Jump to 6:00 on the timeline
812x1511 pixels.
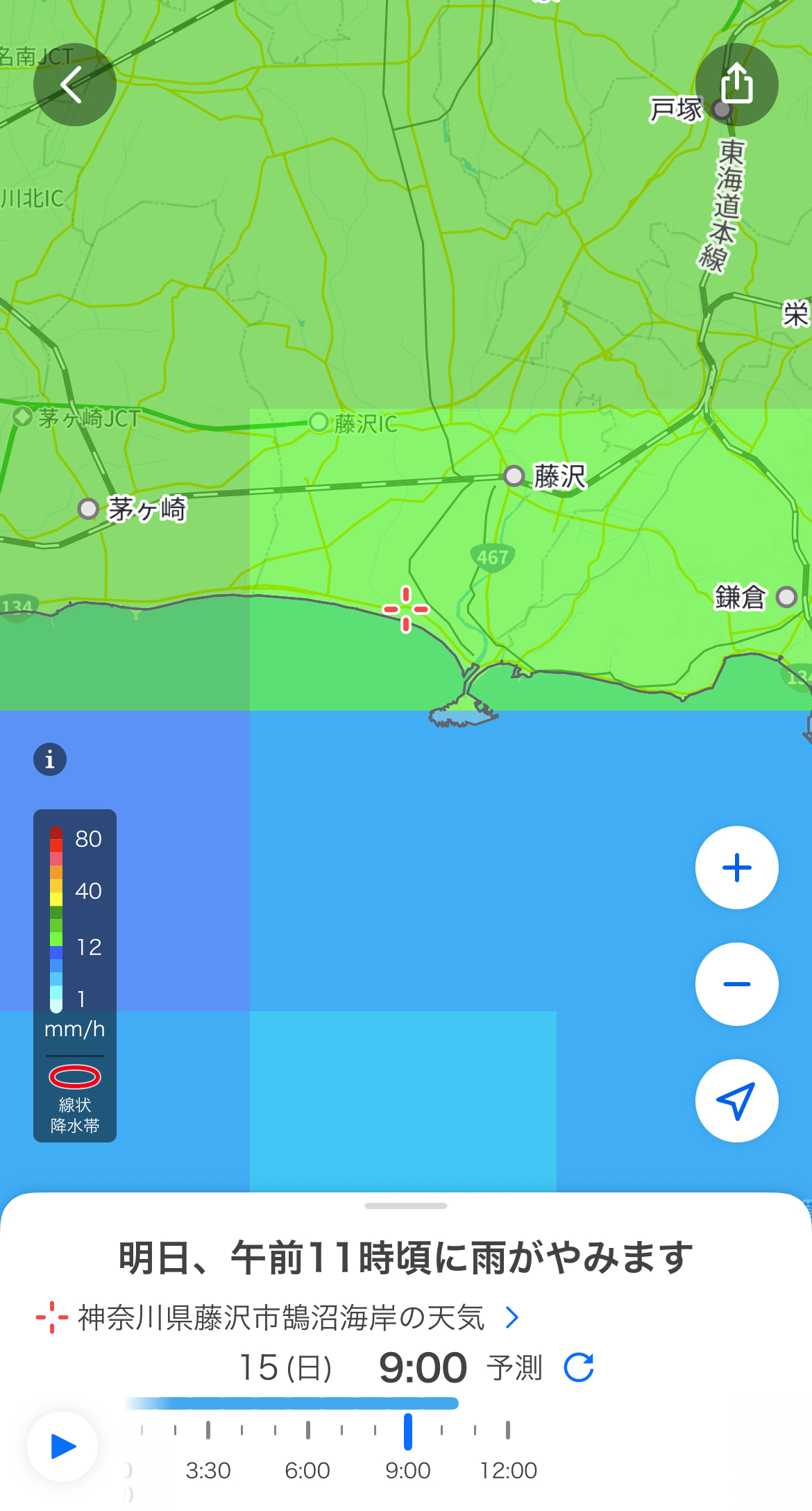(307, 1431)
